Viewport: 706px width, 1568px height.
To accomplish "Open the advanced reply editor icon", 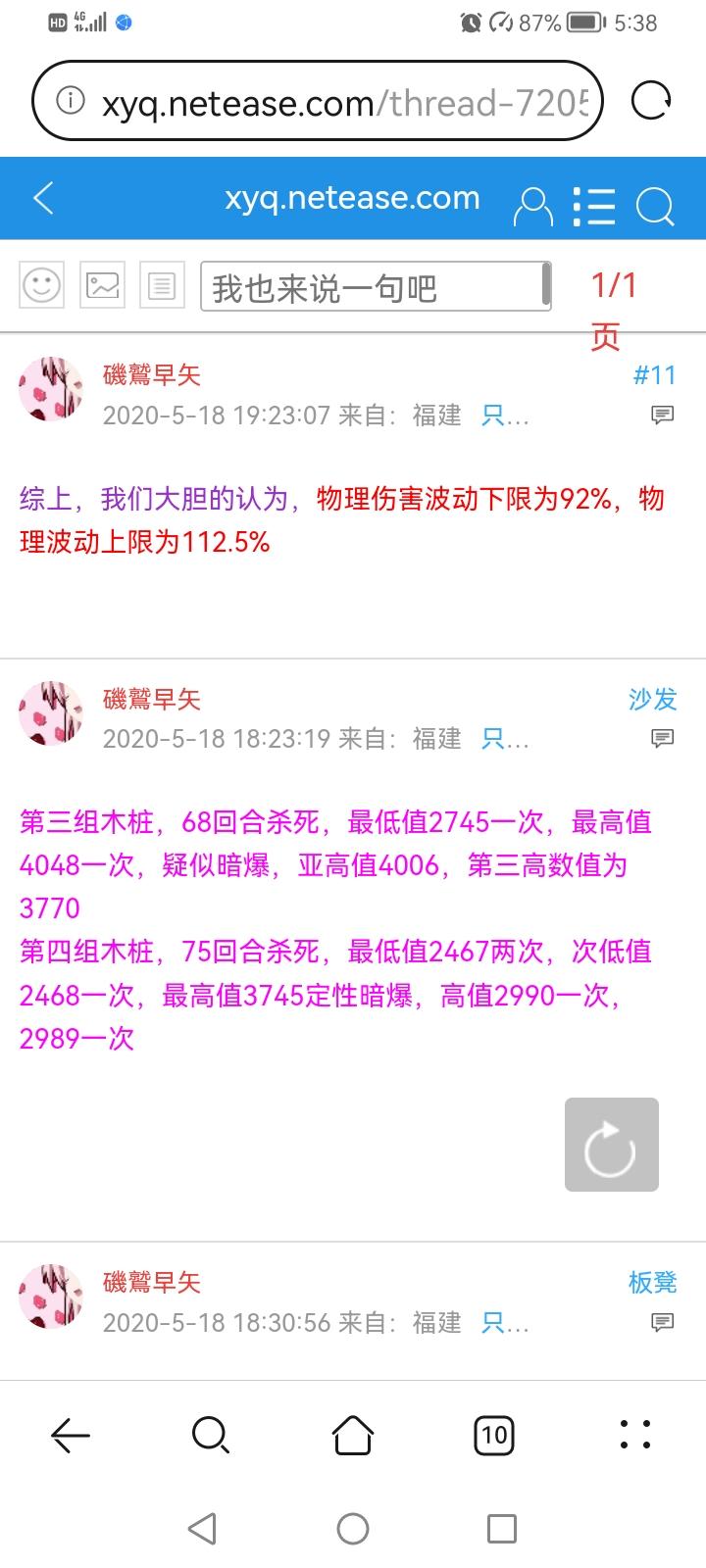I will pos(162,286).
